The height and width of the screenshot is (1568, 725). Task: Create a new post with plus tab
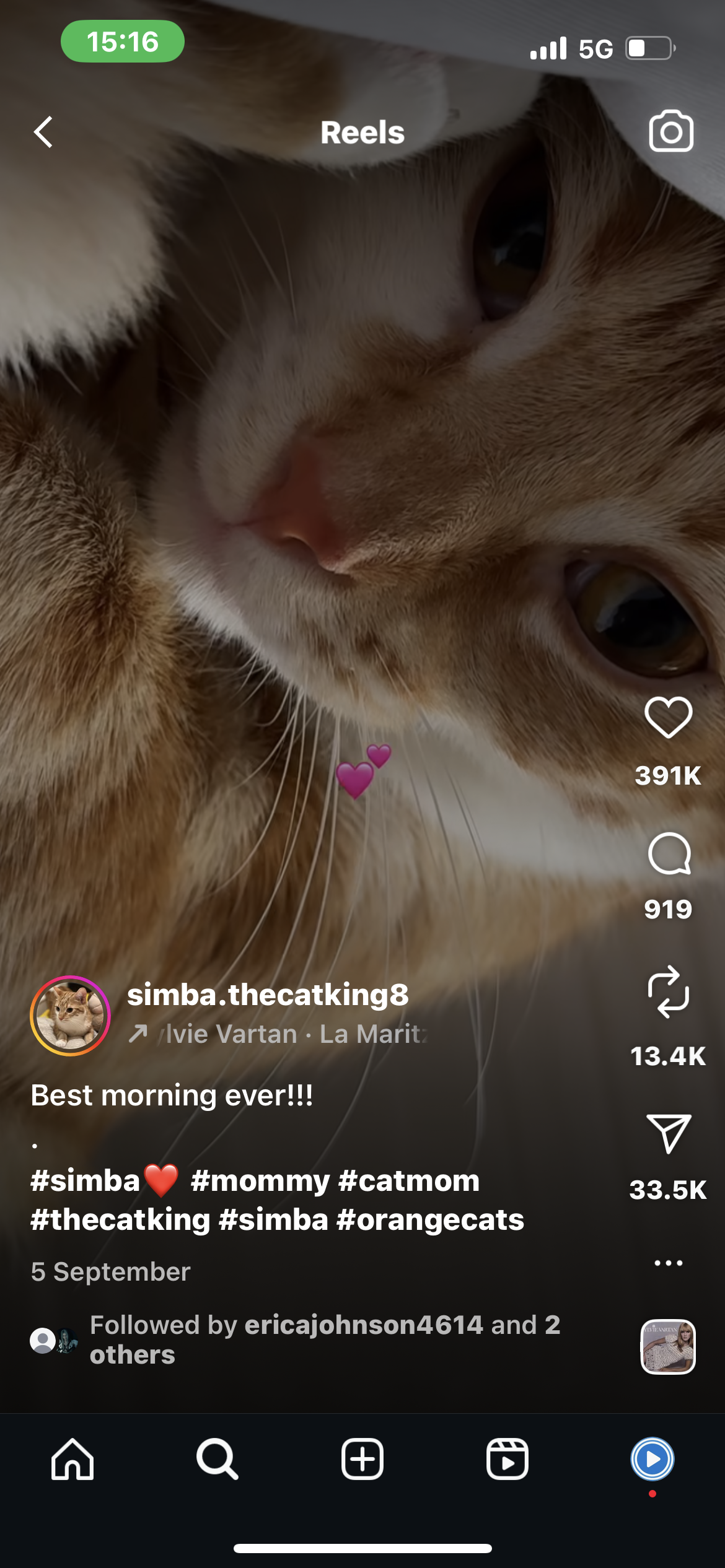click(x=362, y=1459)
